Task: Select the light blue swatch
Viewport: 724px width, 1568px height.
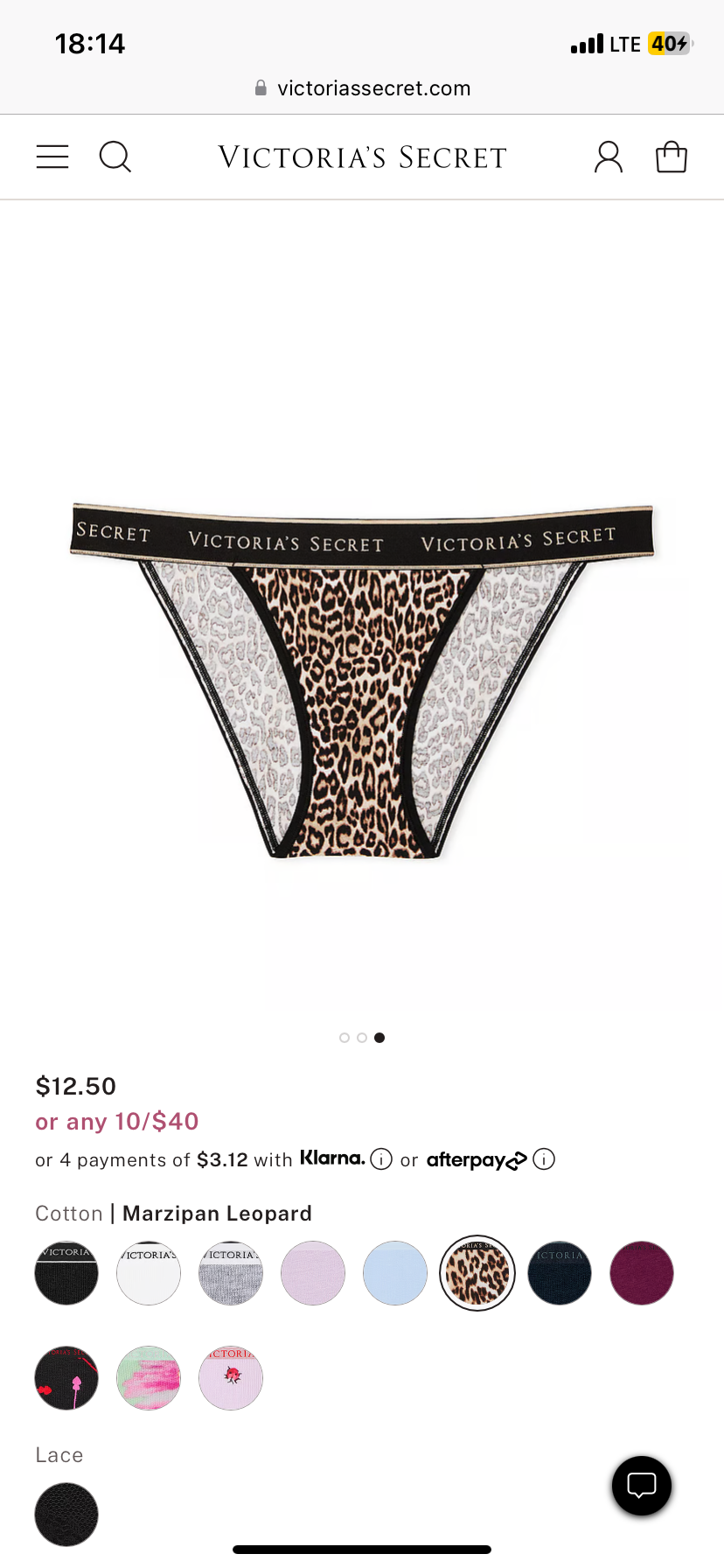Action: (x=395, y=1273)
